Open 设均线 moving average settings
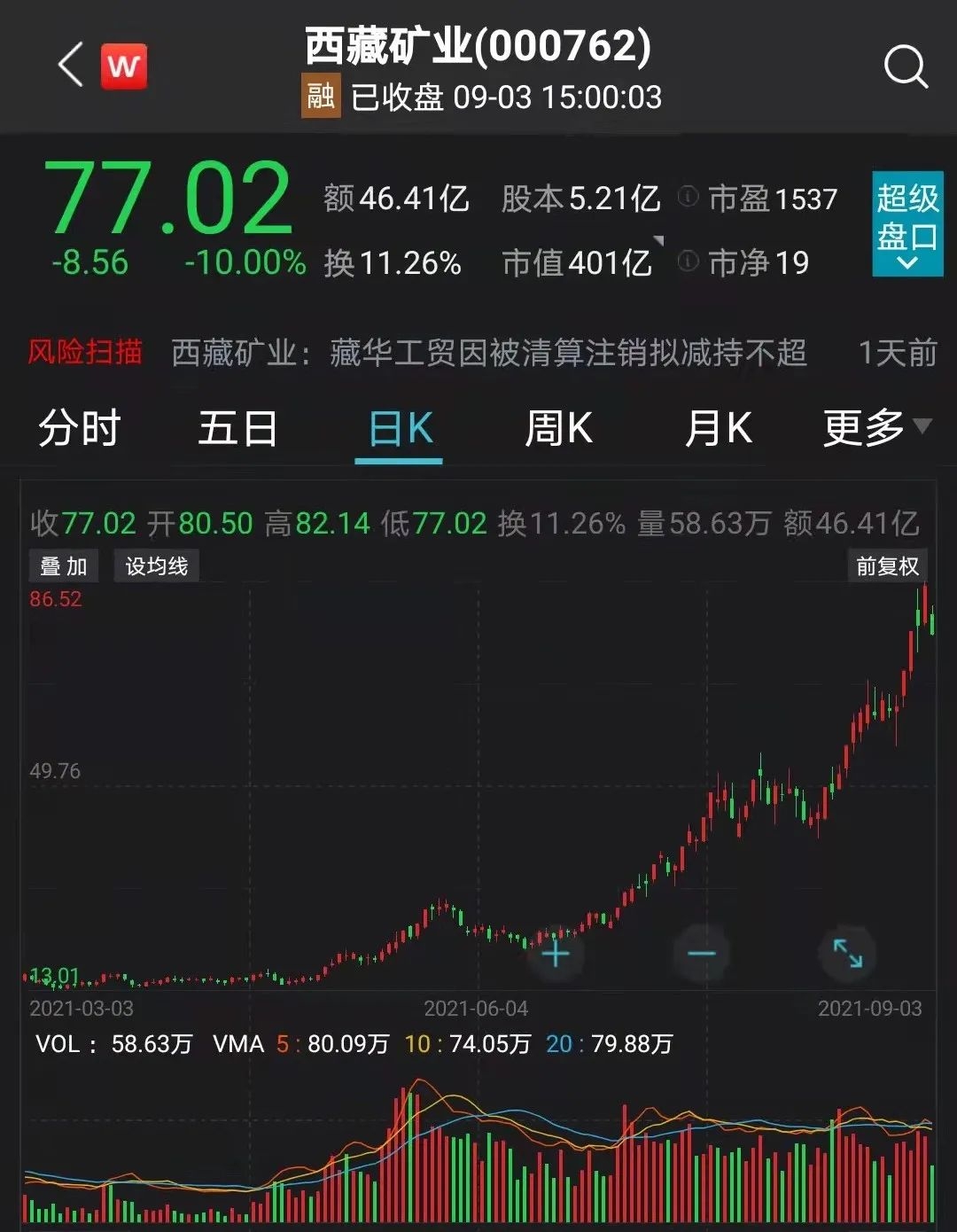The image size is (957, 1232). tap(156, 566)
